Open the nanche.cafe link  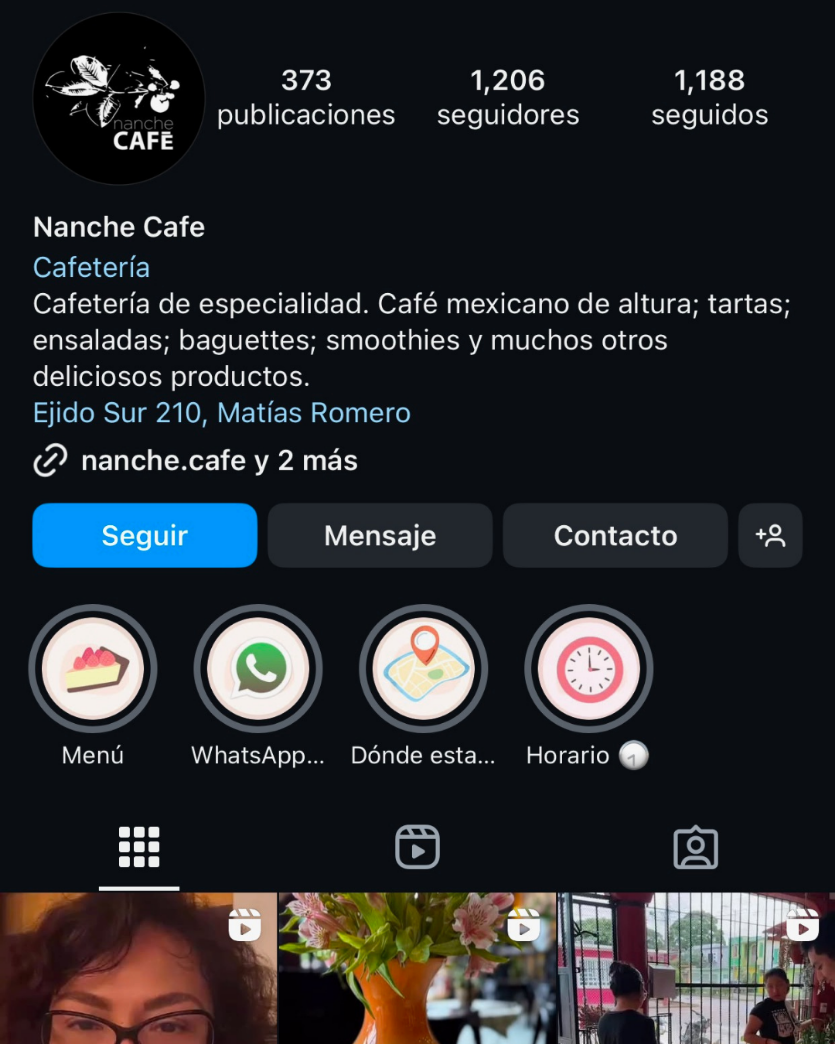click(163, 461)
